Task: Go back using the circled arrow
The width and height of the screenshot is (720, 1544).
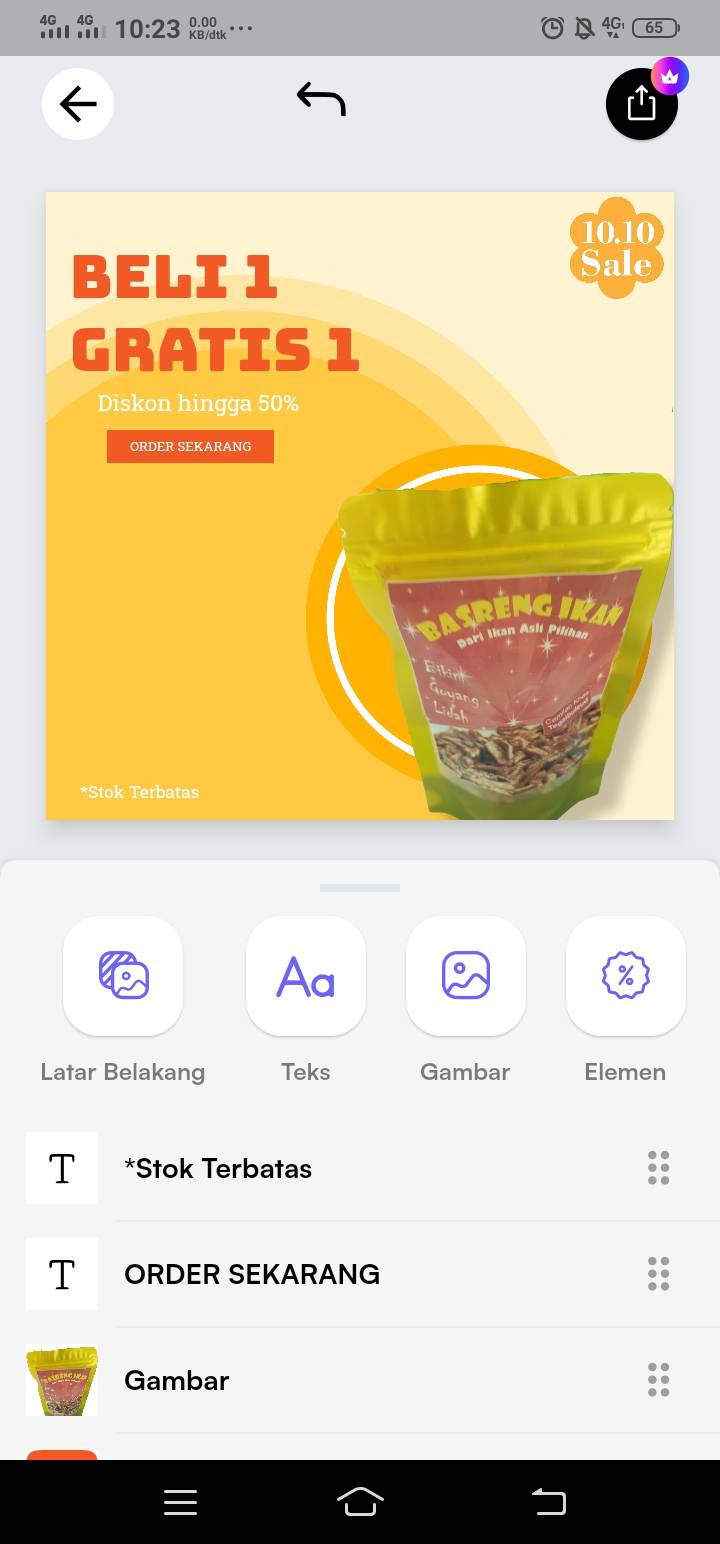Action: pos(78,104)
